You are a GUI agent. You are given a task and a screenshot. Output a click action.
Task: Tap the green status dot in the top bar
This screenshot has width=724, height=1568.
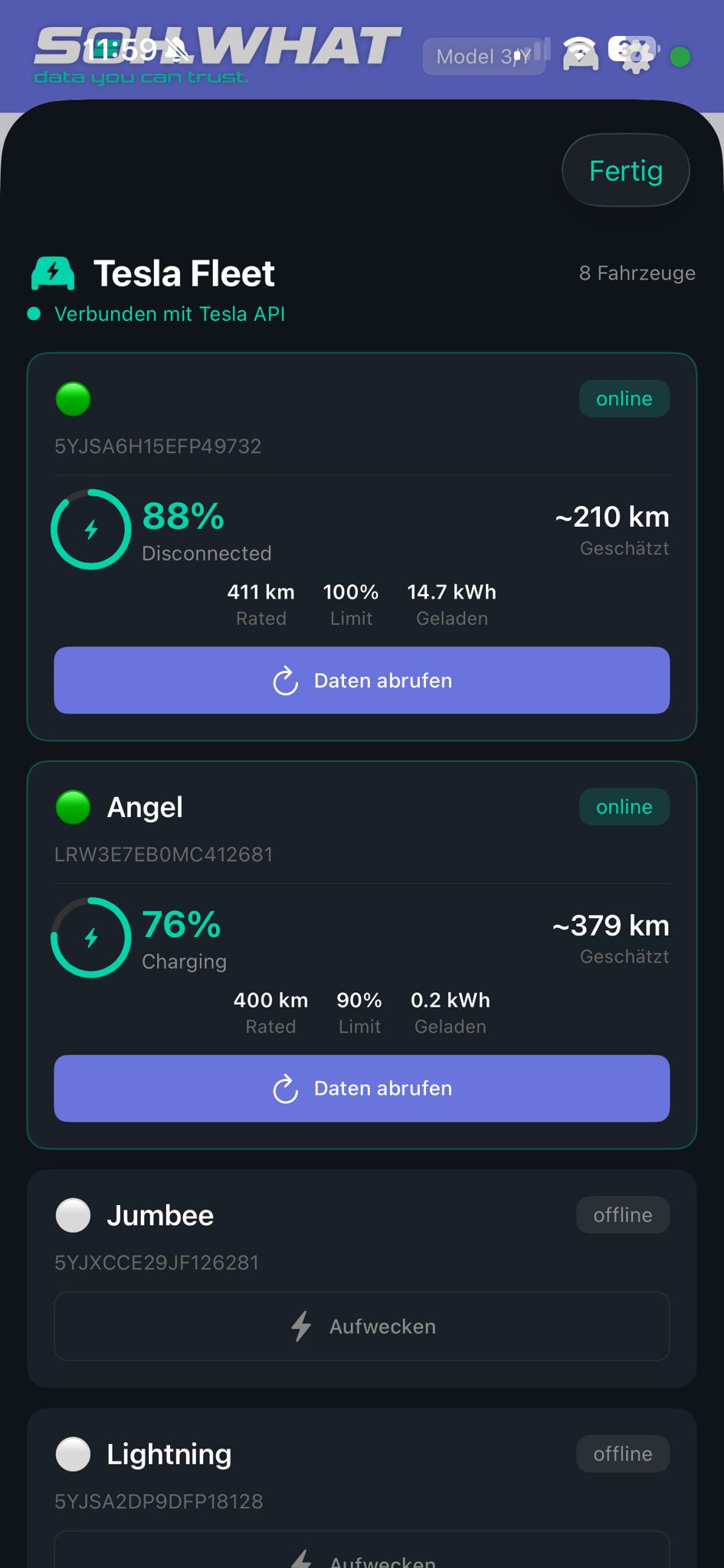click(x=679, y=56)
